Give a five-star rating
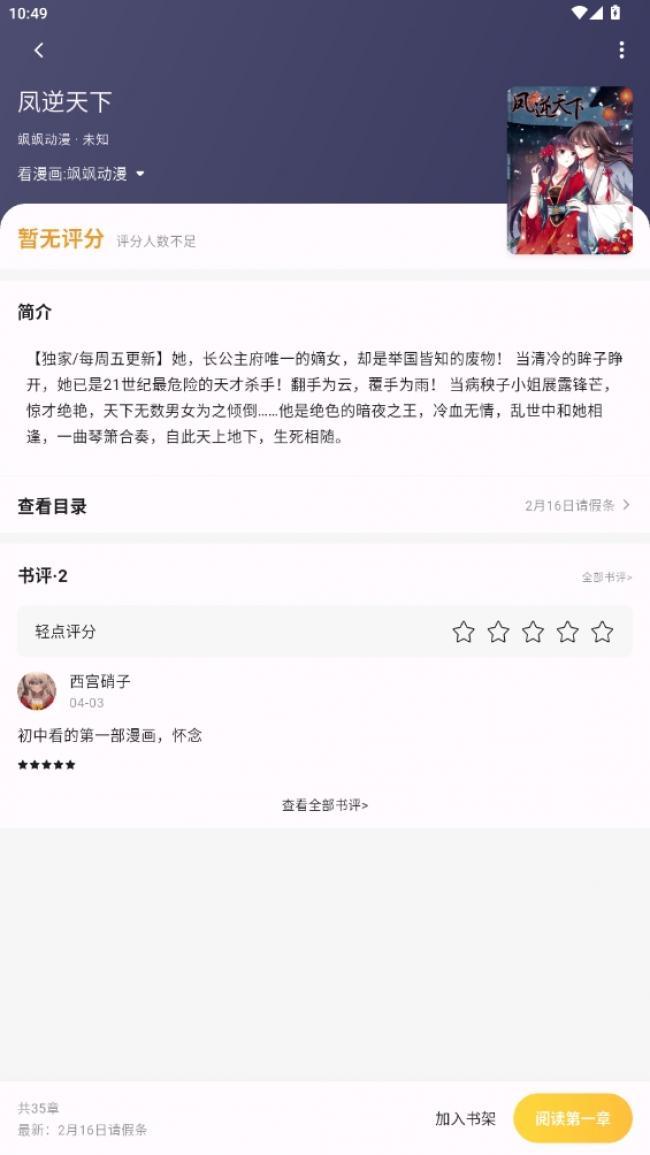 pyautogui.click(x=602, y=632)
